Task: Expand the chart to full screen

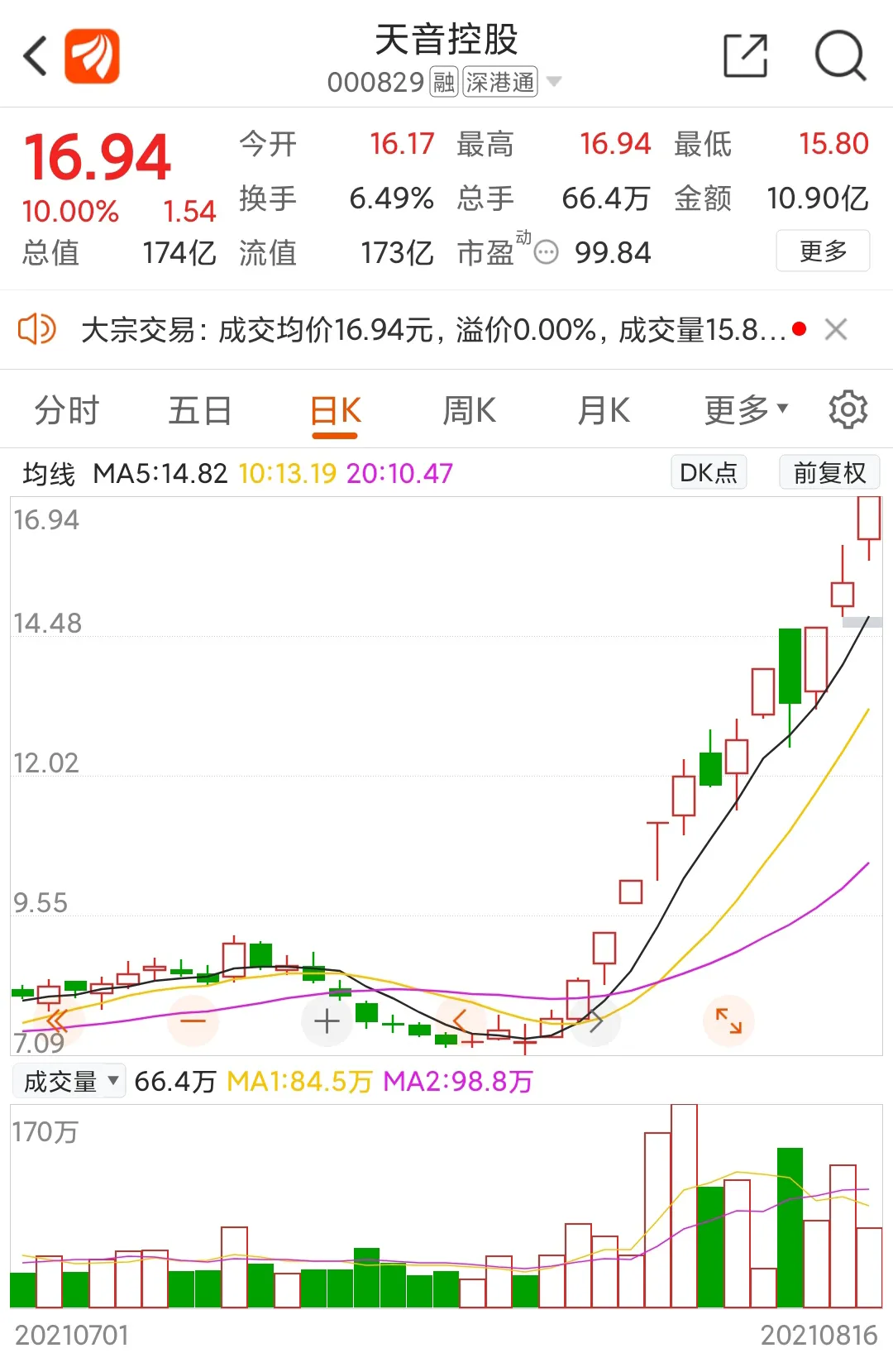Action: point(728,1021)
